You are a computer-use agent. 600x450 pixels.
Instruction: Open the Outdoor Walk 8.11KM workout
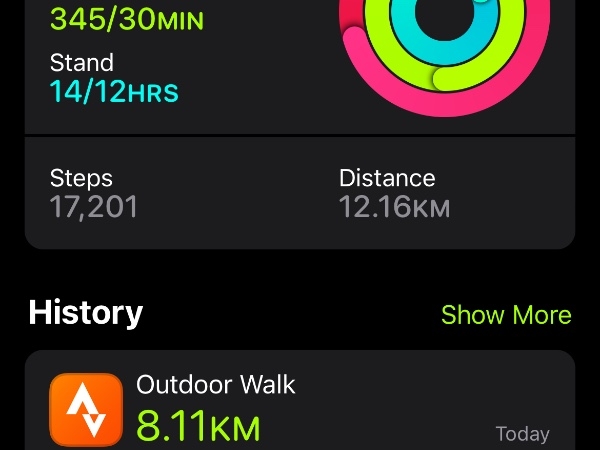tap(300, 405)
